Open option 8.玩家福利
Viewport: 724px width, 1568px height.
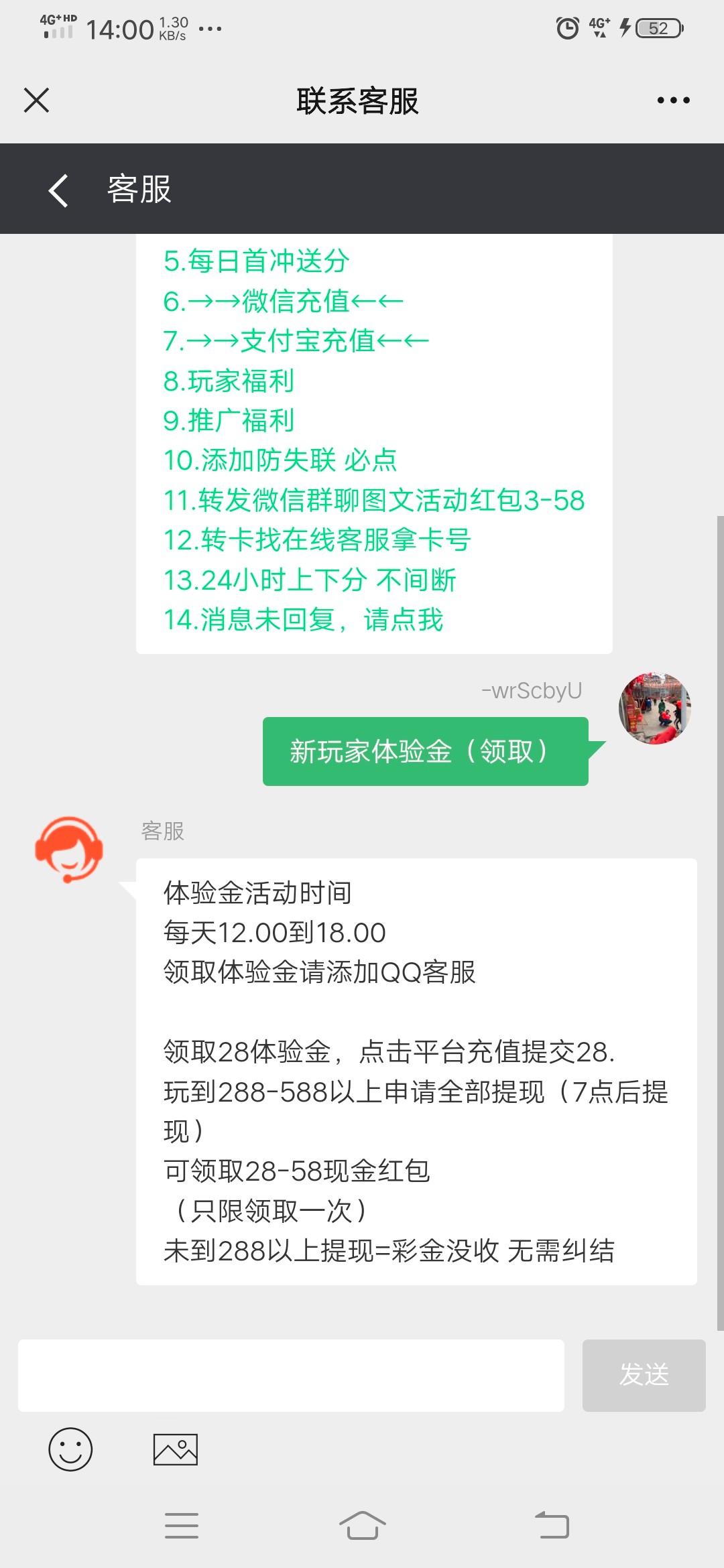coord(229,381)
